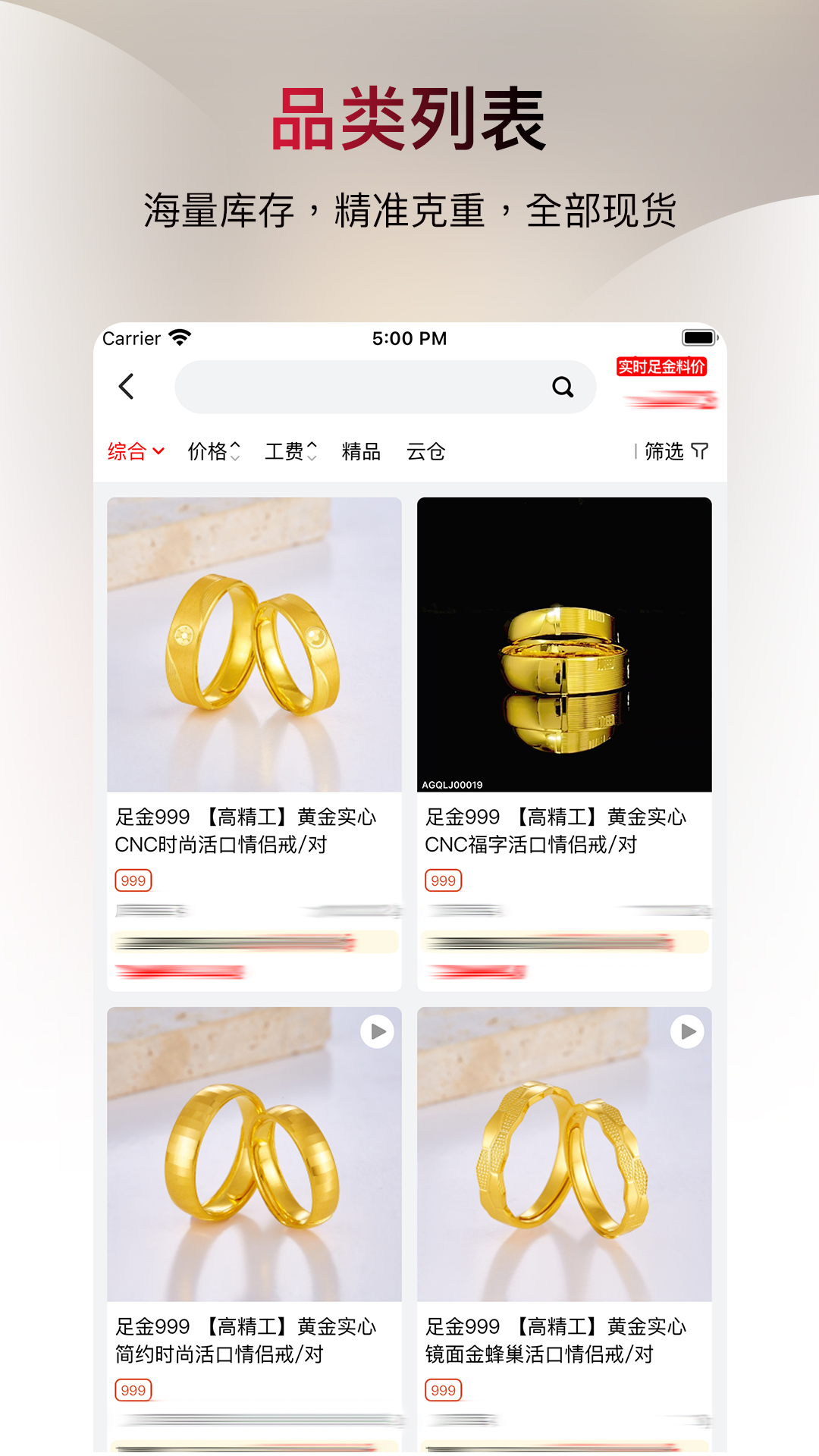Click the 999 tag on honeycomb ring product
819x1456 pixels.
click(x=444, y=1390)
